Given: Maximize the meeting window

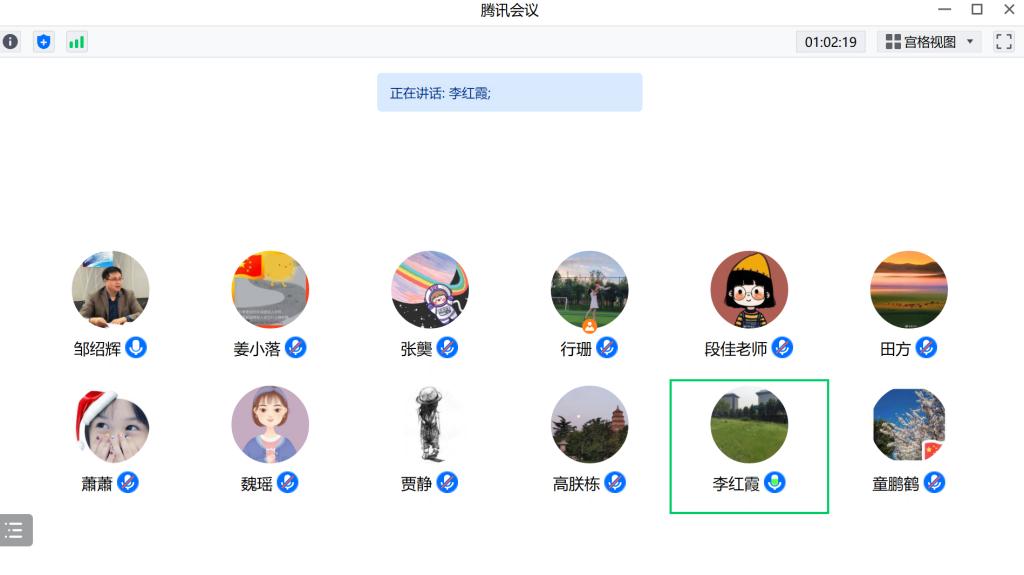Looking at the screenshot, I should (977, 10).
